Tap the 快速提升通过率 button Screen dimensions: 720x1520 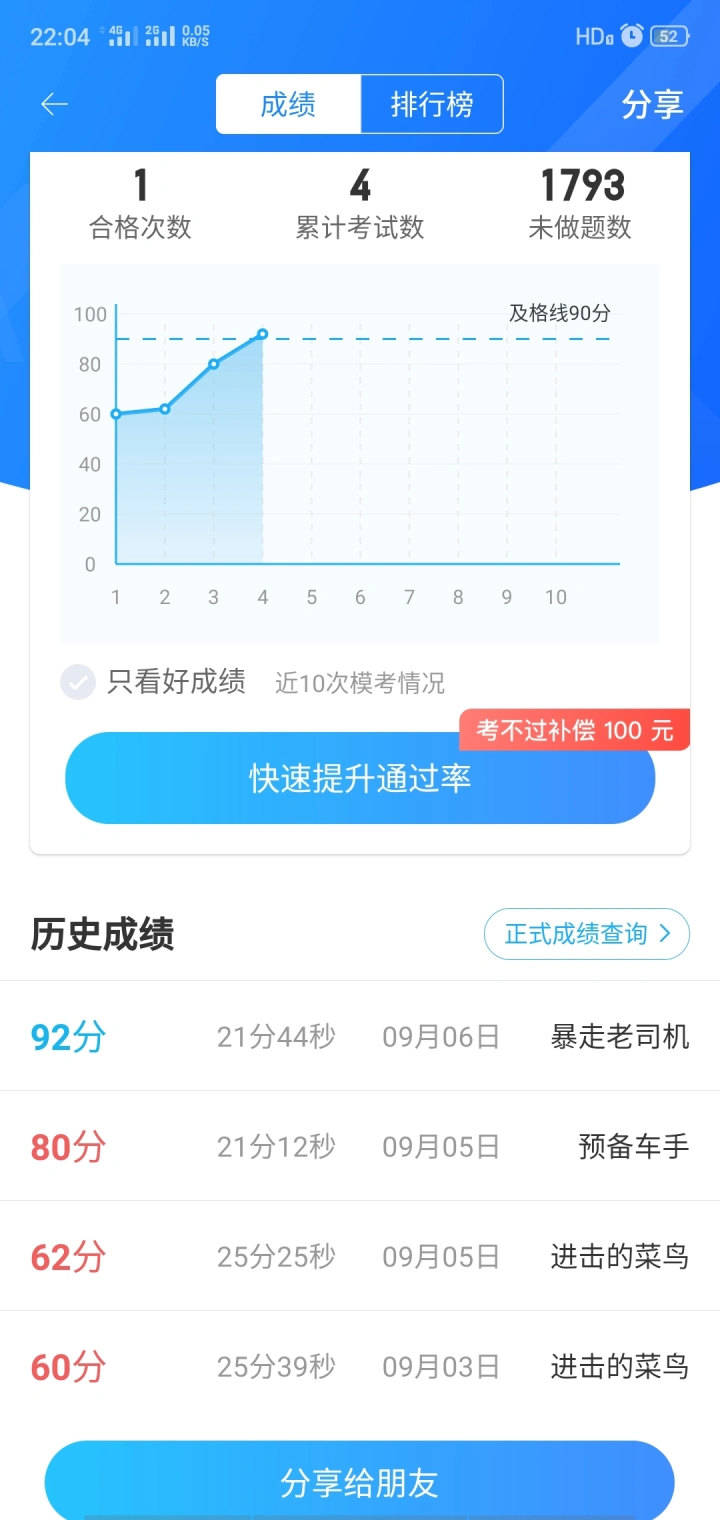coord(360,778)
